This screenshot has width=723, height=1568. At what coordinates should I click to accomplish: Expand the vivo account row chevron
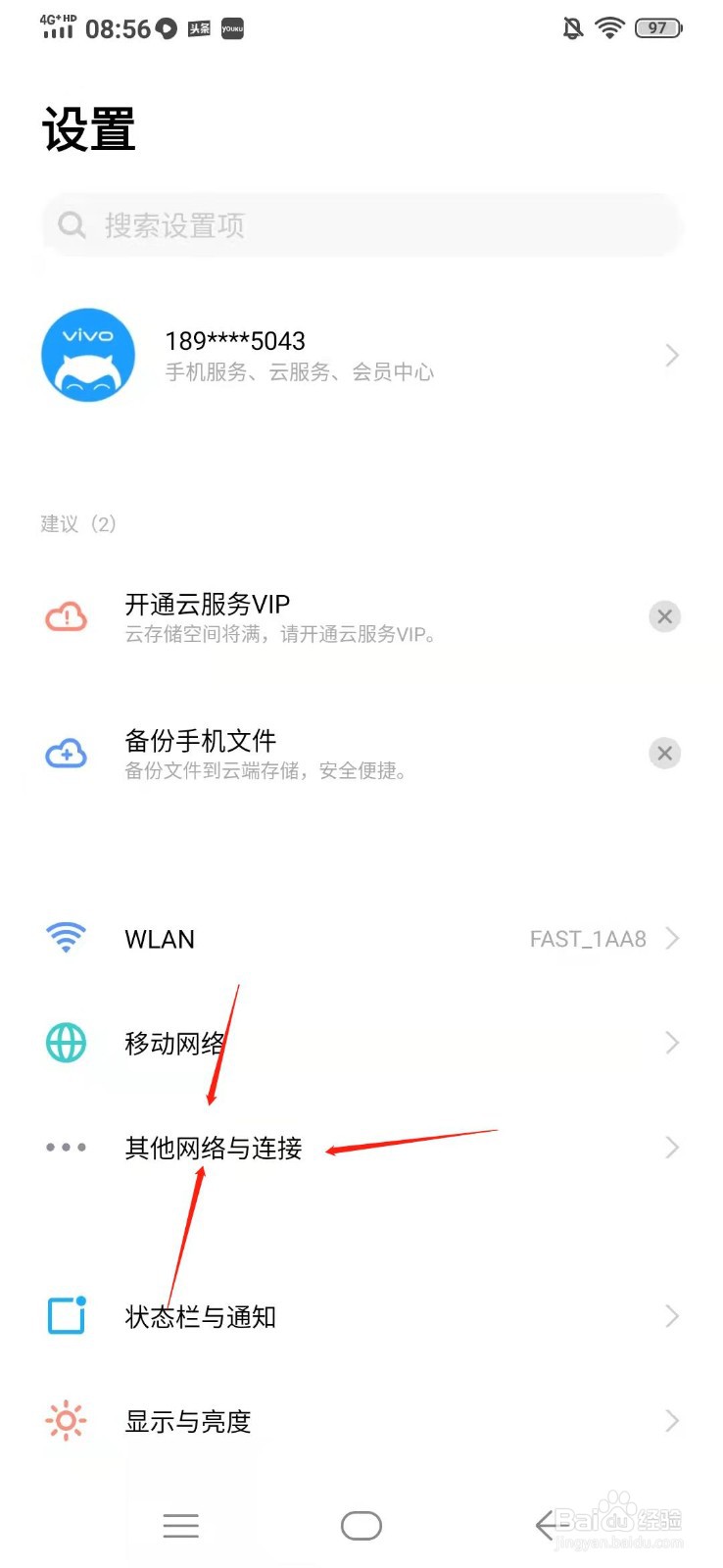click(671, 355)
